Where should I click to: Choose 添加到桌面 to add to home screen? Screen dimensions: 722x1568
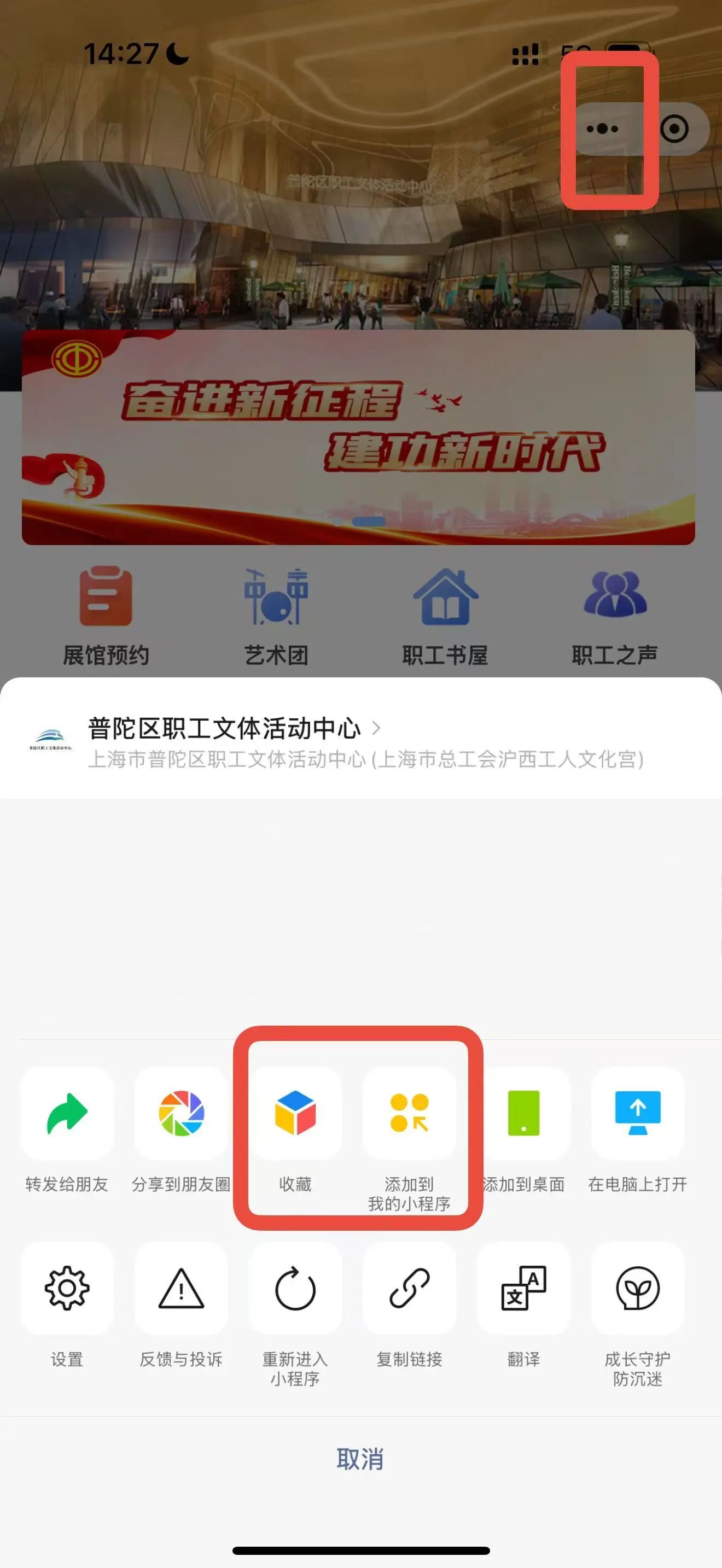tap(523, 1114)
